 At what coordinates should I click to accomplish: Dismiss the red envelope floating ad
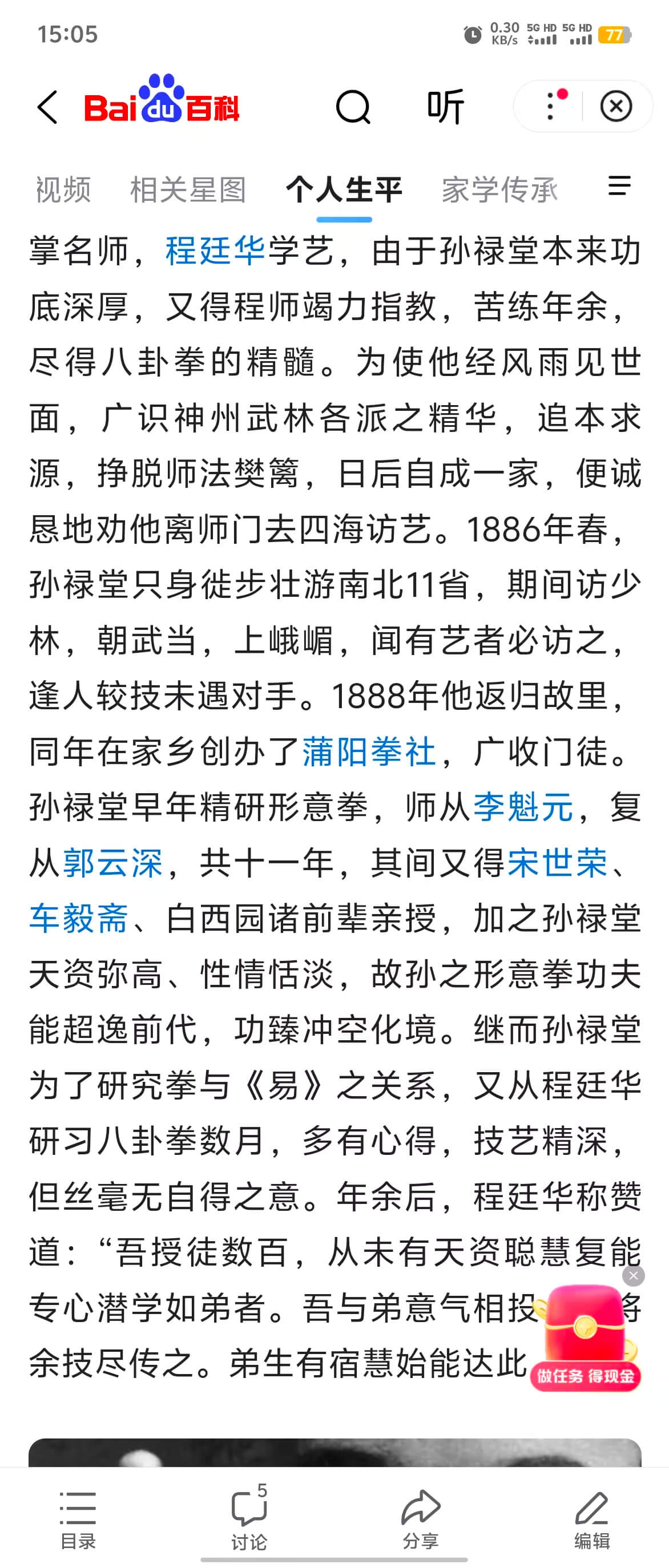(633, 1276)
